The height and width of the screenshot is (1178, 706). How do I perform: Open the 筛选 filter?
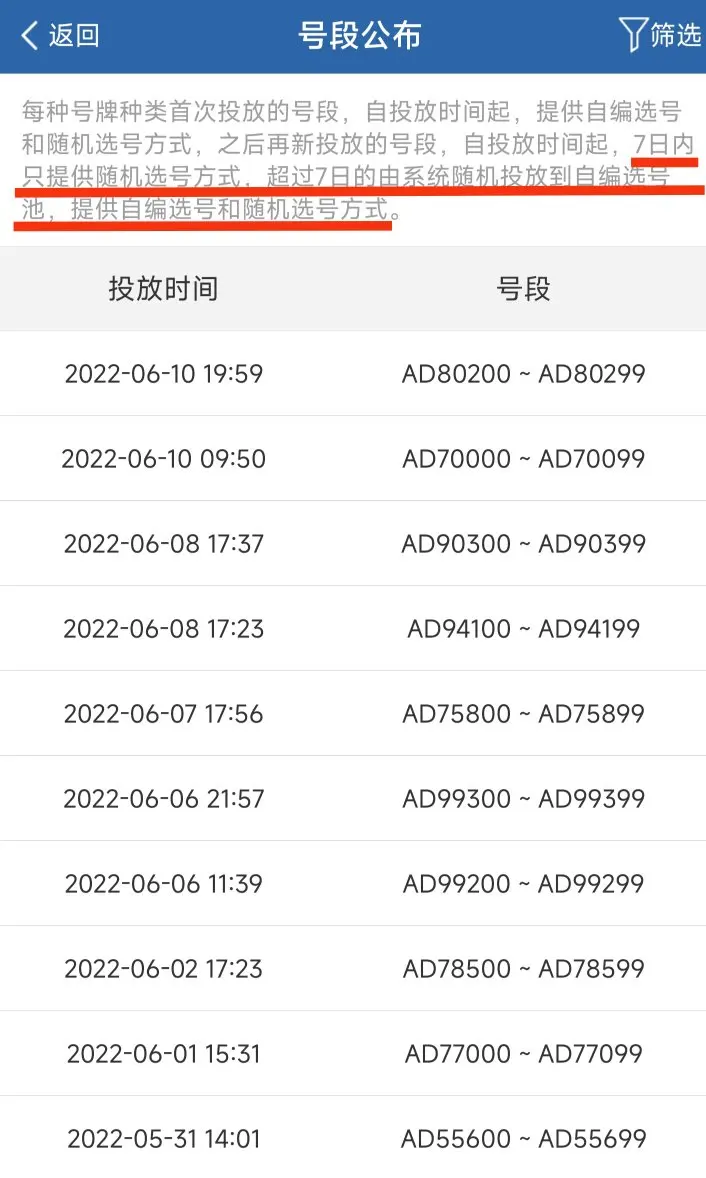(x=660, y=35)
